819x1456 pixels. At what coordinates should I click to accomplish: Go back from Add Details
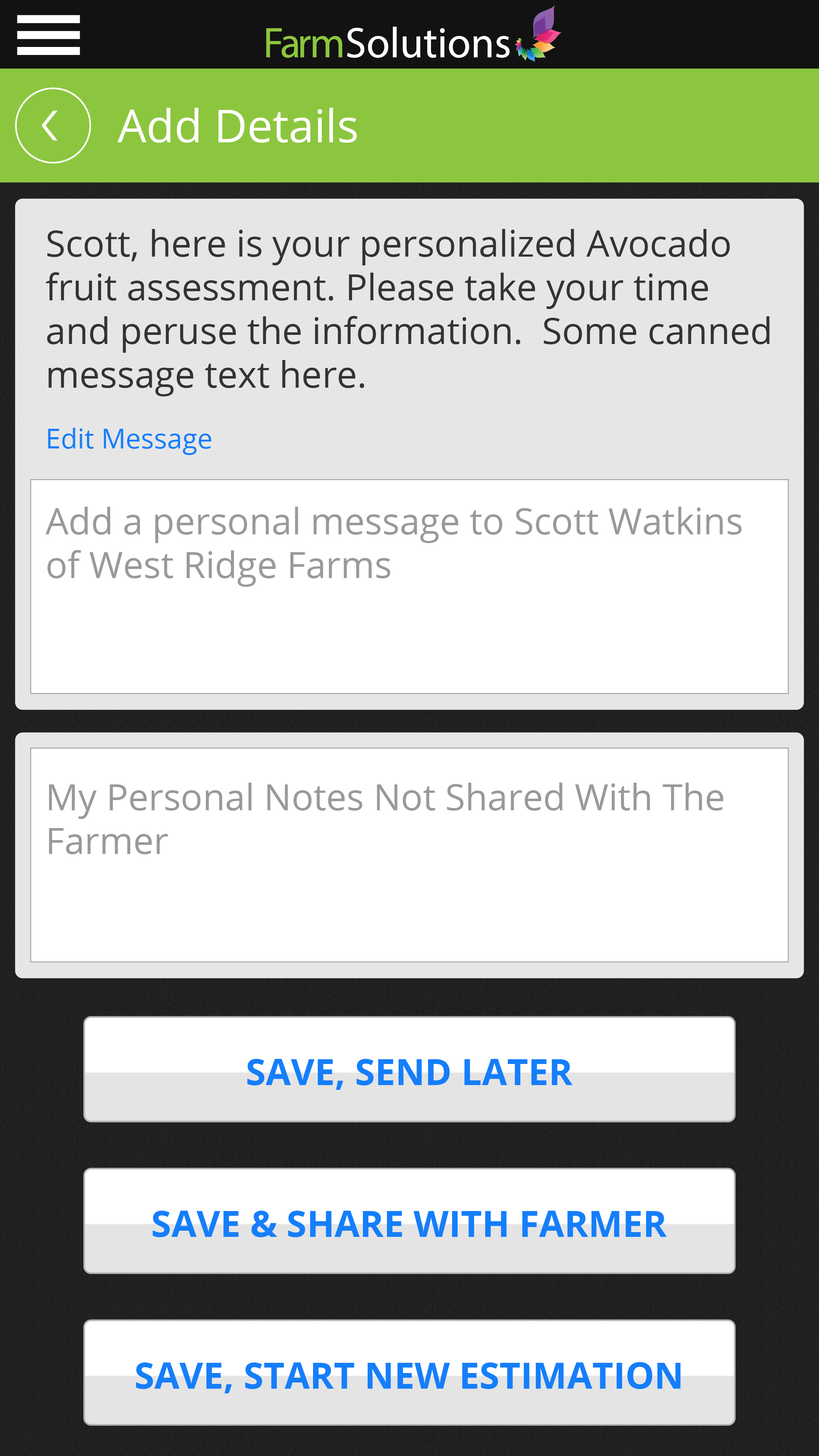click(x=52, y=126)
